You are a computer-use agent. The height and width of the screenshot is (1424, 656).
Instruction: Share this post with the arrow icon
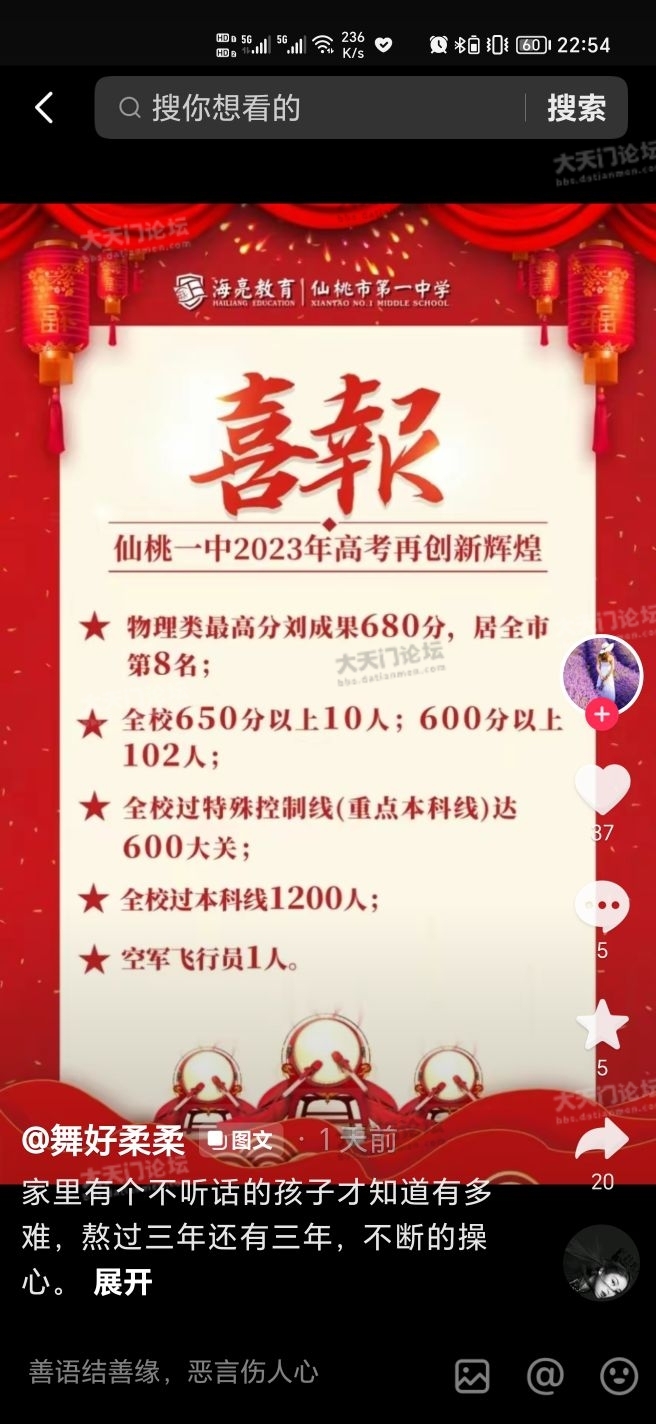pyautogui.click(x=602, y=1140)
